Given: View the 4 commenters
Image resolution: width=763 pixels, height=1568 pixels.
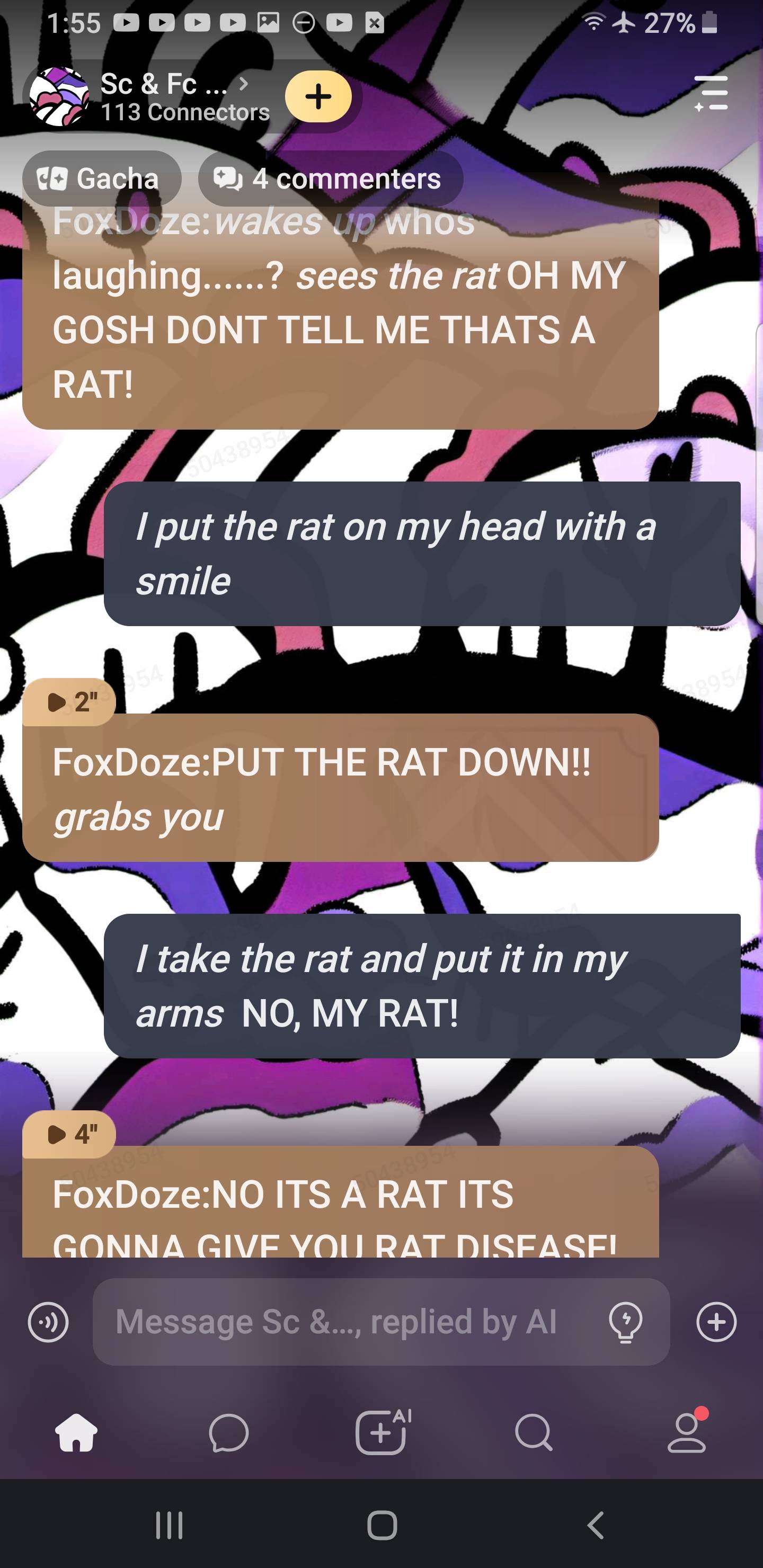Looking at the screenshot, I should [x=330, y=179].
